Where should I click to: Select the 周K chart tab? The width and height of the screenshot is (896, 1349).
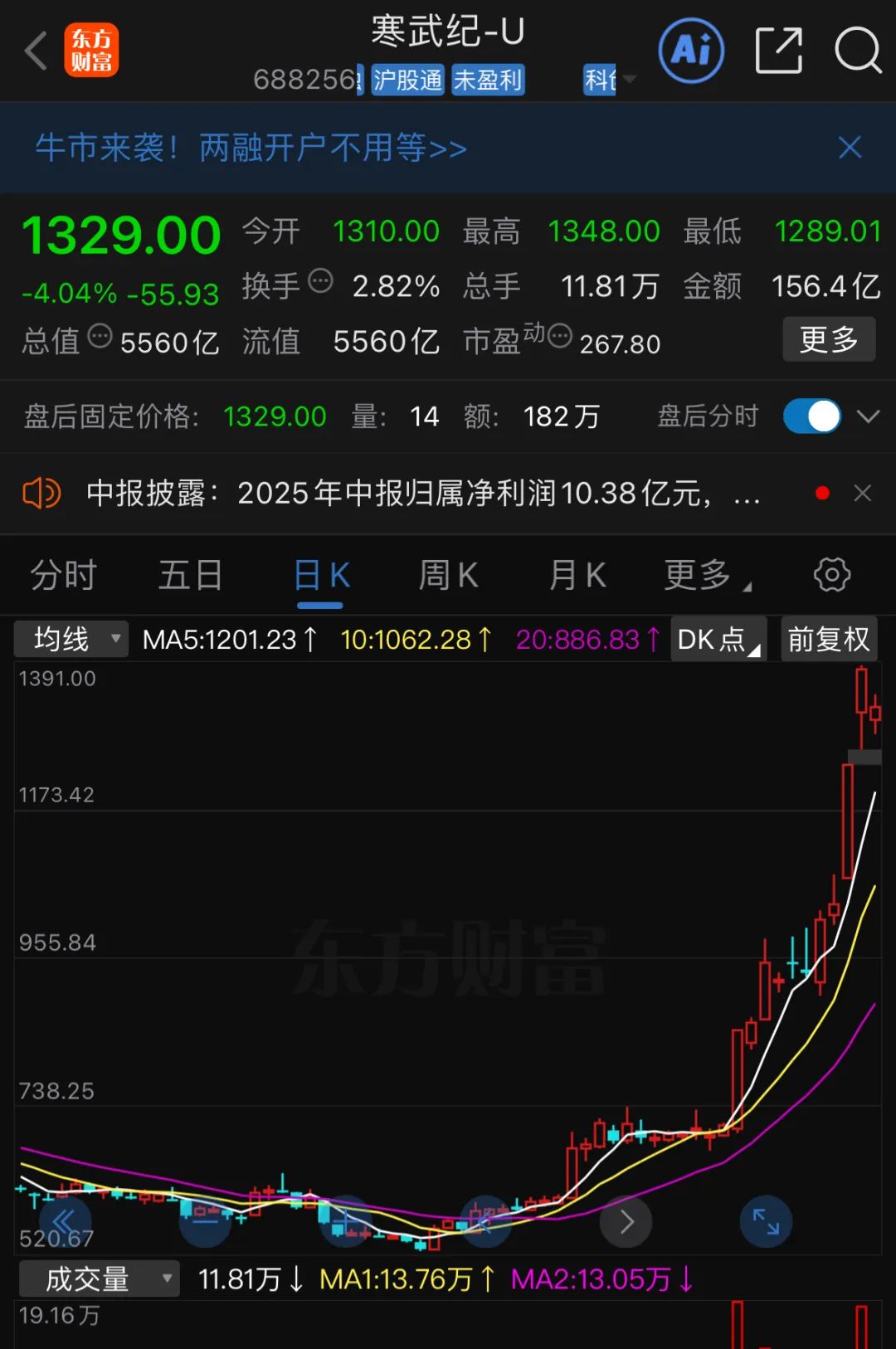(448, 575)
